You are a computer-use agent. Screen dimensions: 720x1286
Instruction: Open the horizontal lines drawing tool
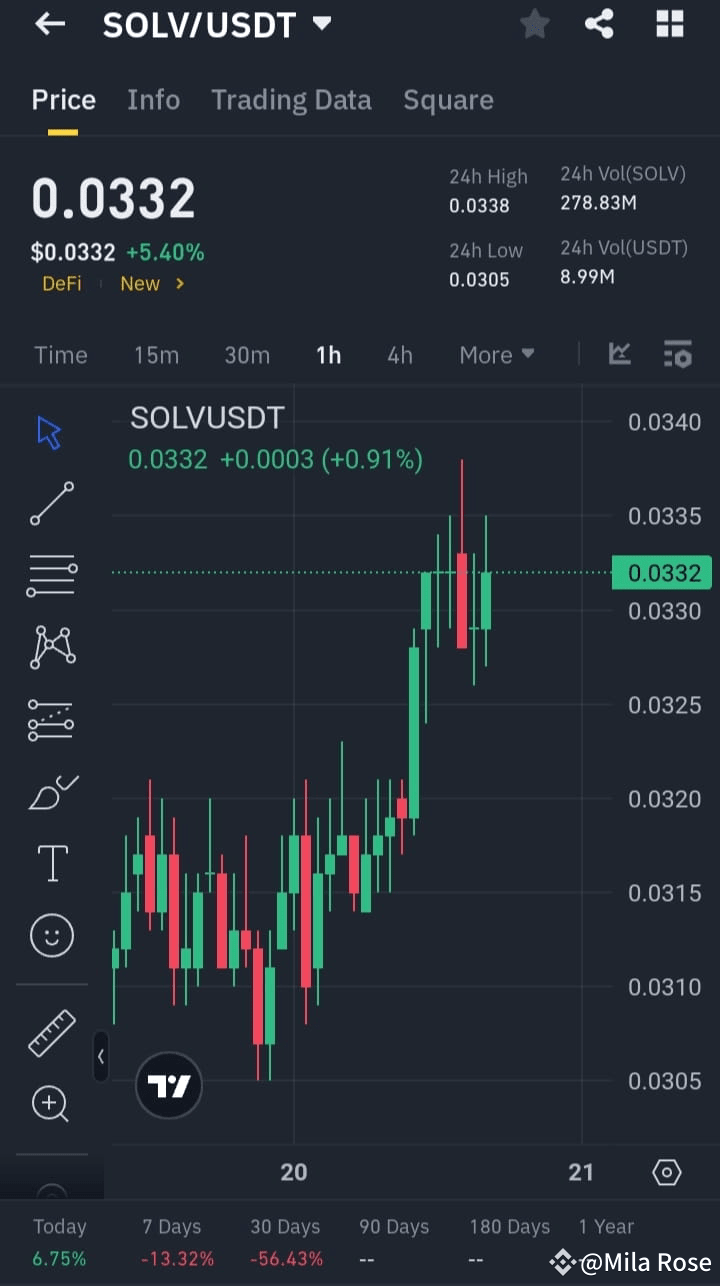pyautogui.click(x=50, y=575)
